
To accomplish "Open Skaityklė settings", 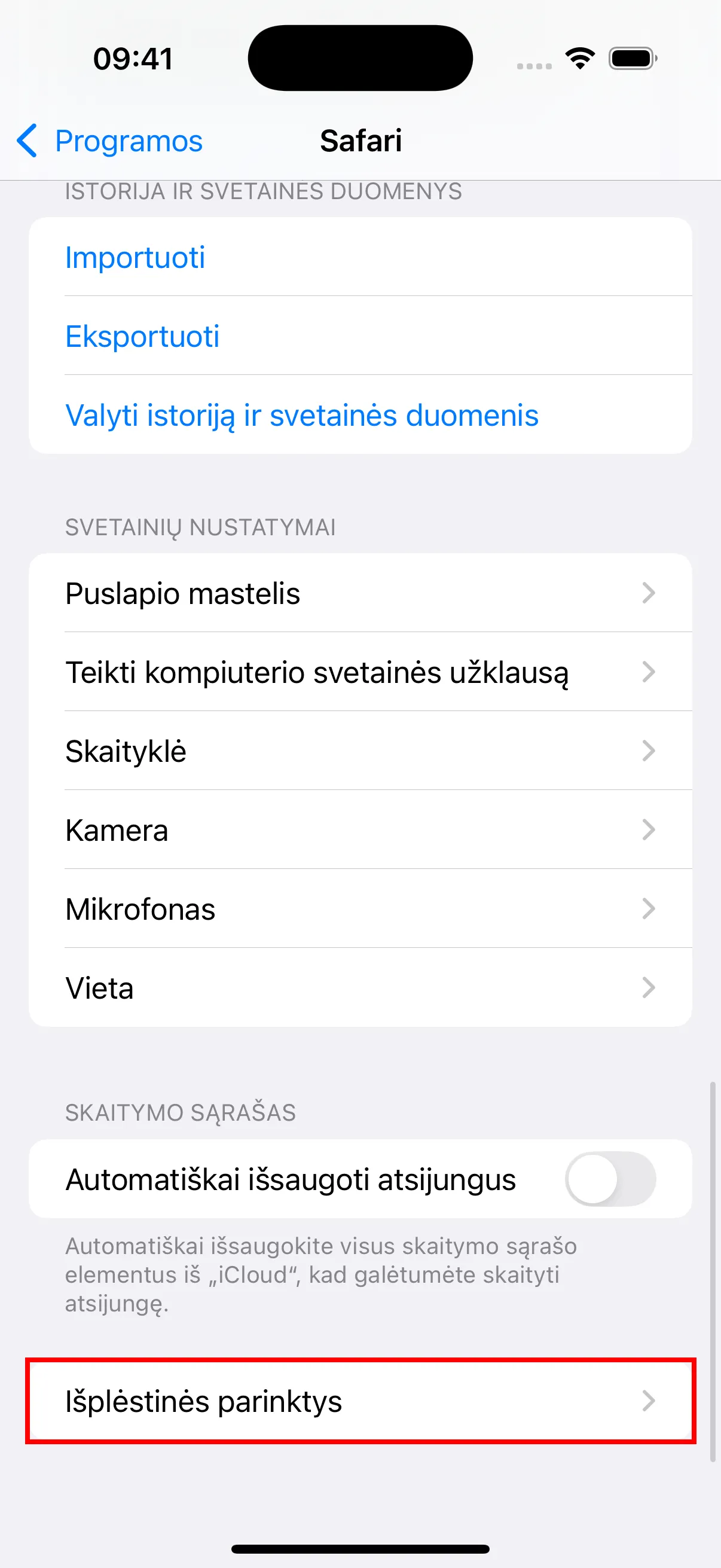I will 359,751.
